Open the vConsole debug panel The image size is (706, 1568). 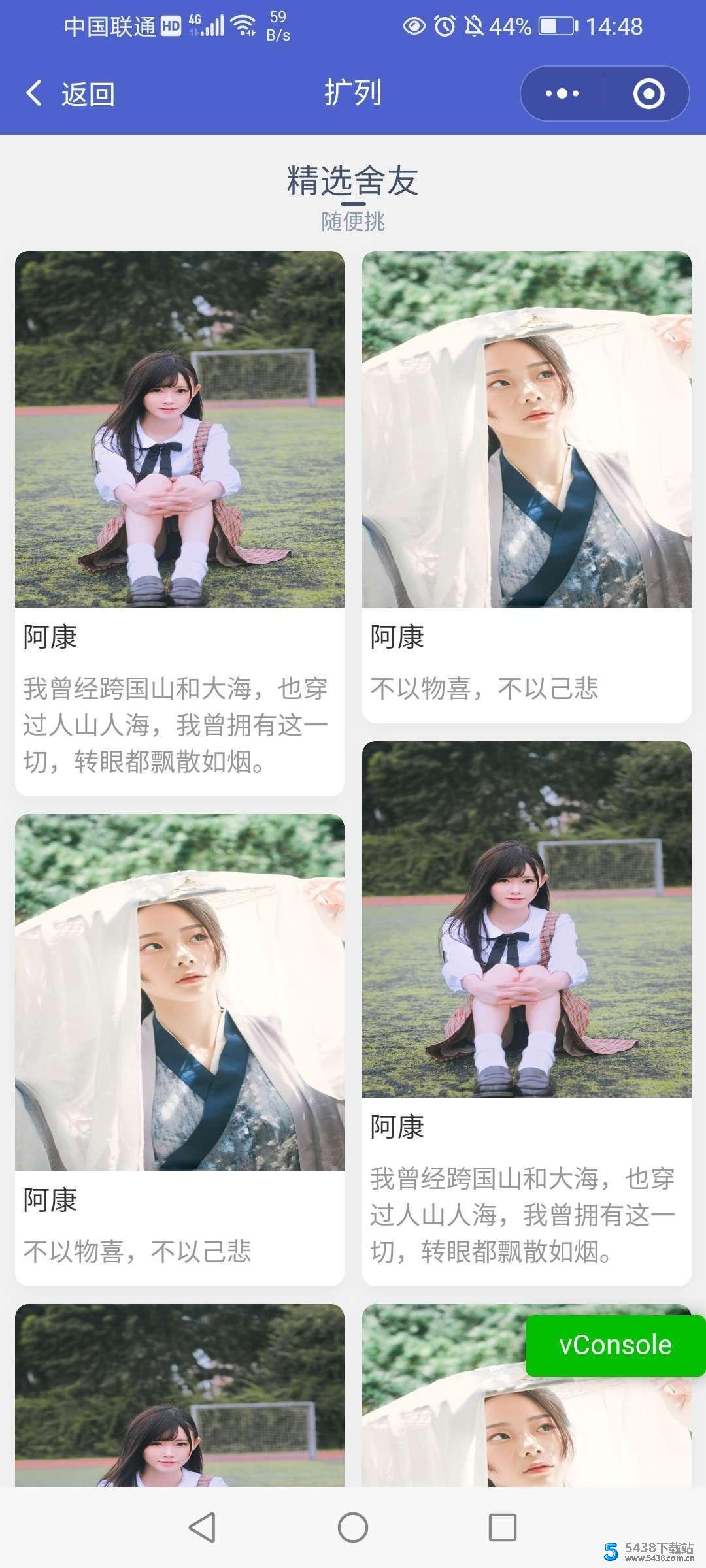[x=615, y=1345]
